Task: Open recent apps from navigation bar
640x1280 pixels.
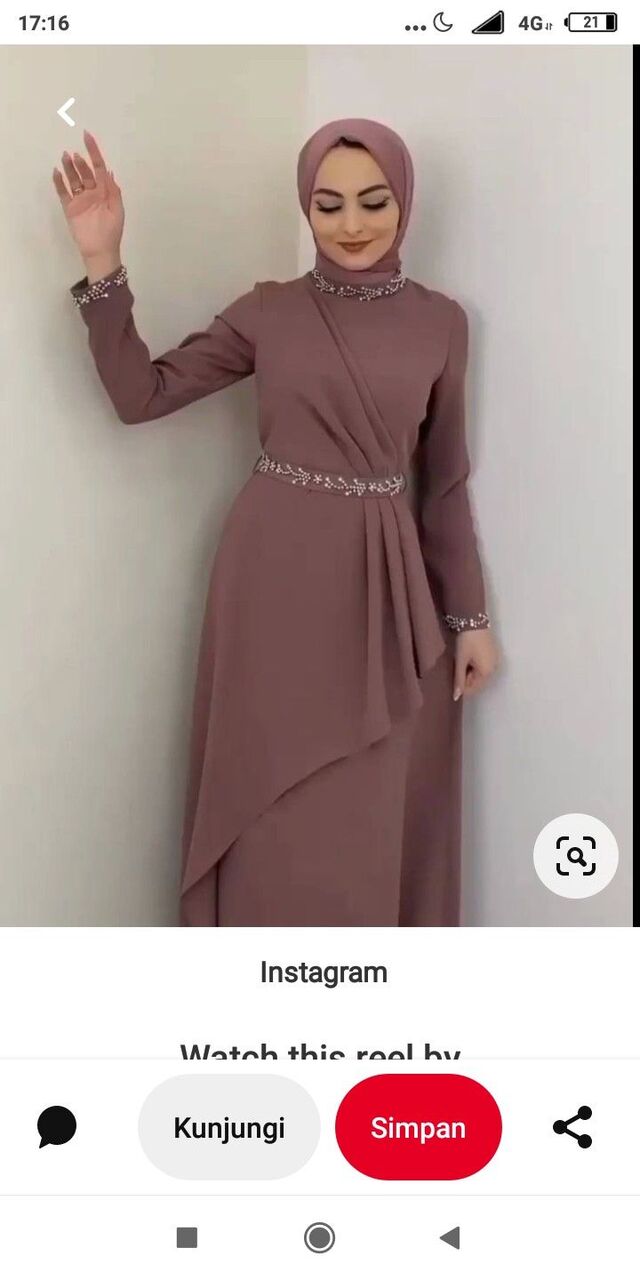Action: point(187,1238)
